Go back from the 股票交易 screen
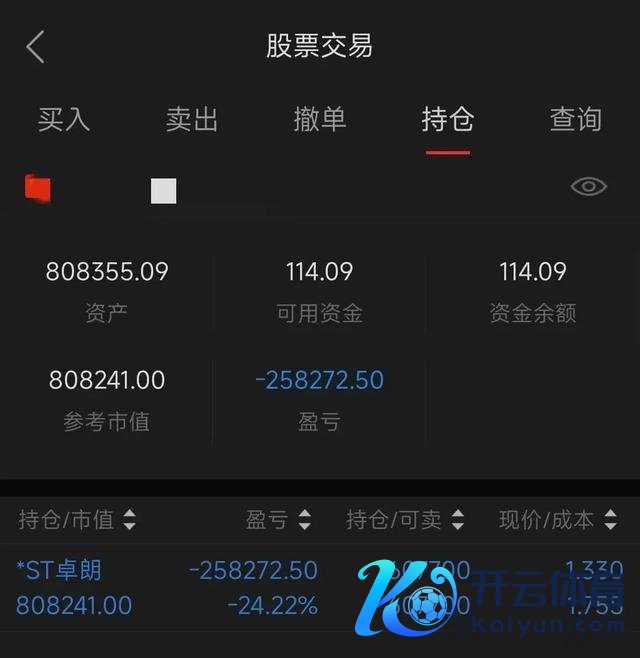 click(x=36, y=47)
